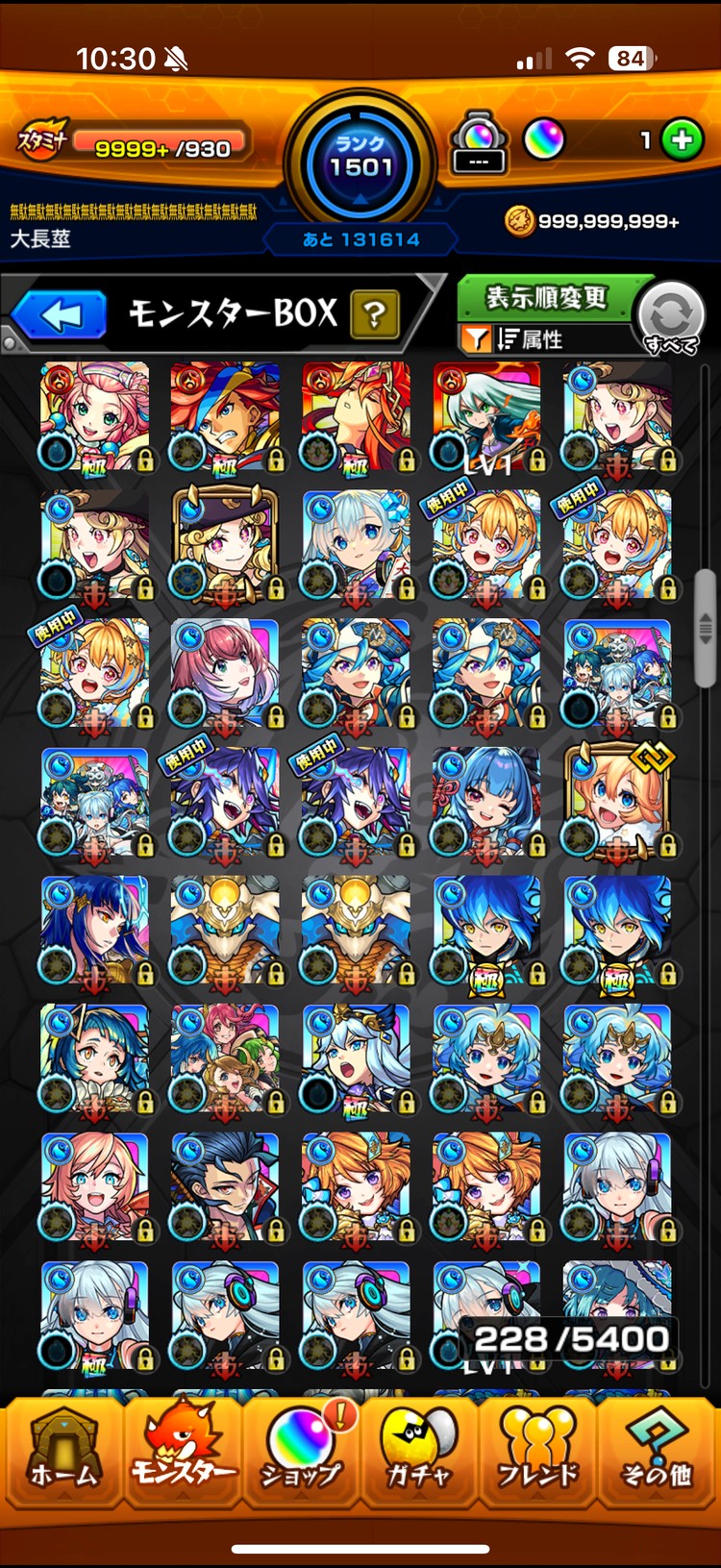
Task: Tap the 表示順変更 sort order button
Action: [x=545, y=298]
